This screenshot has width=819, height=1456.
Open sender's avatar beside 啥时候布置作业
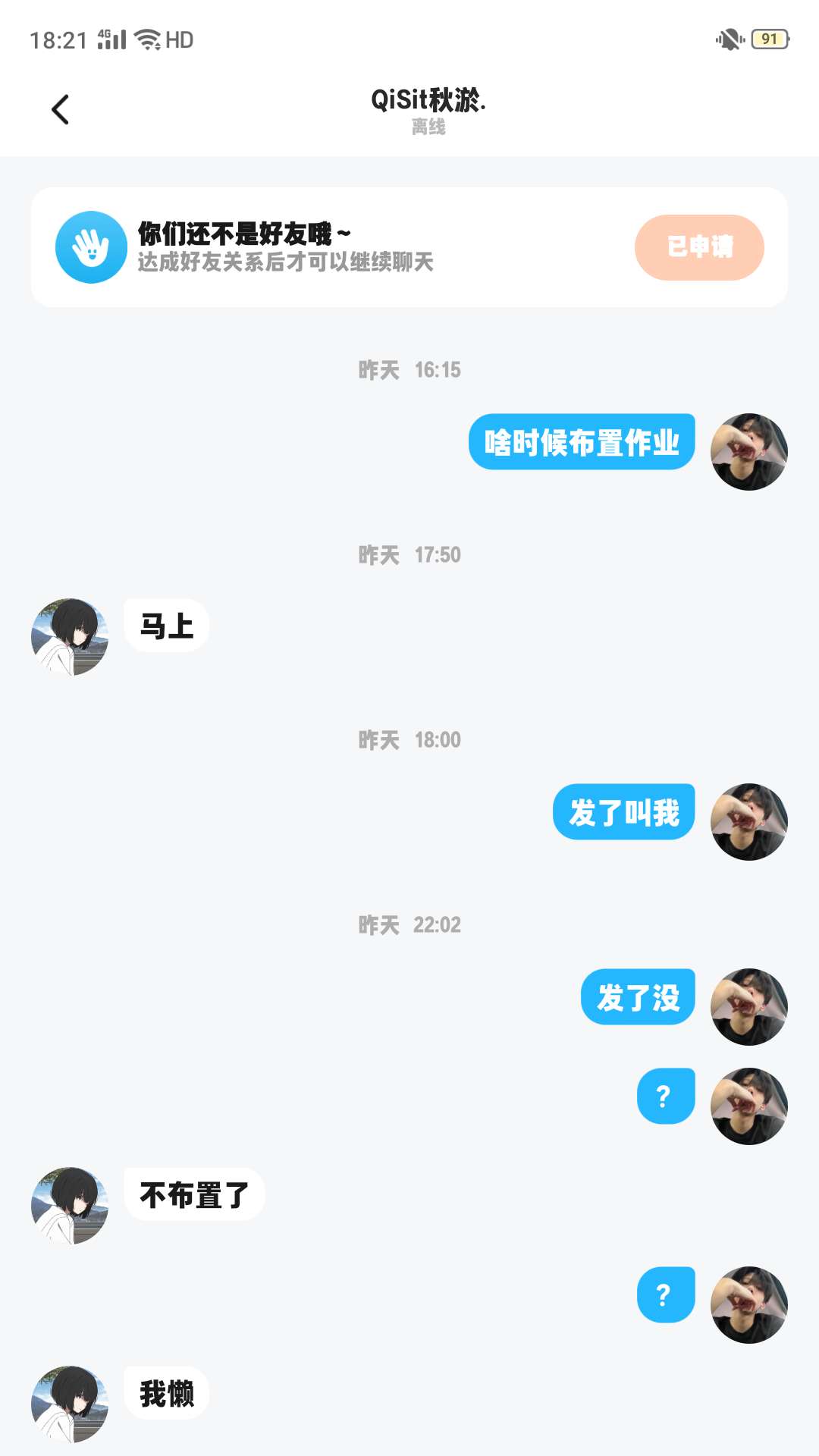(x=748, y=452)
